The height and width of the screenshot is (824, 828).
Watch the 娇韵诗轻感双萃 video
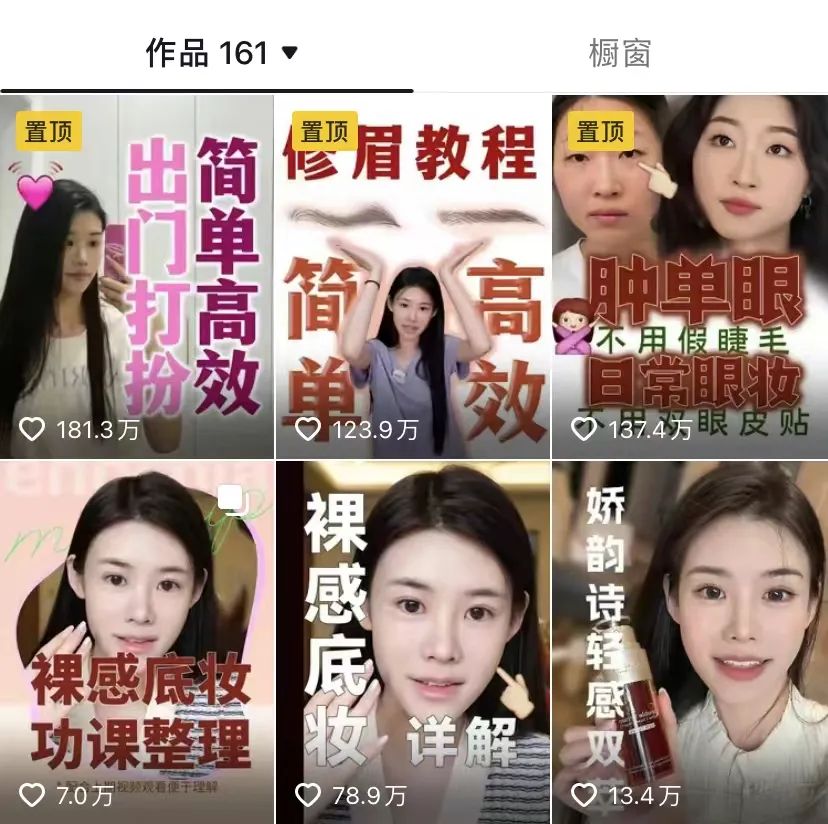tap(690, 642)
